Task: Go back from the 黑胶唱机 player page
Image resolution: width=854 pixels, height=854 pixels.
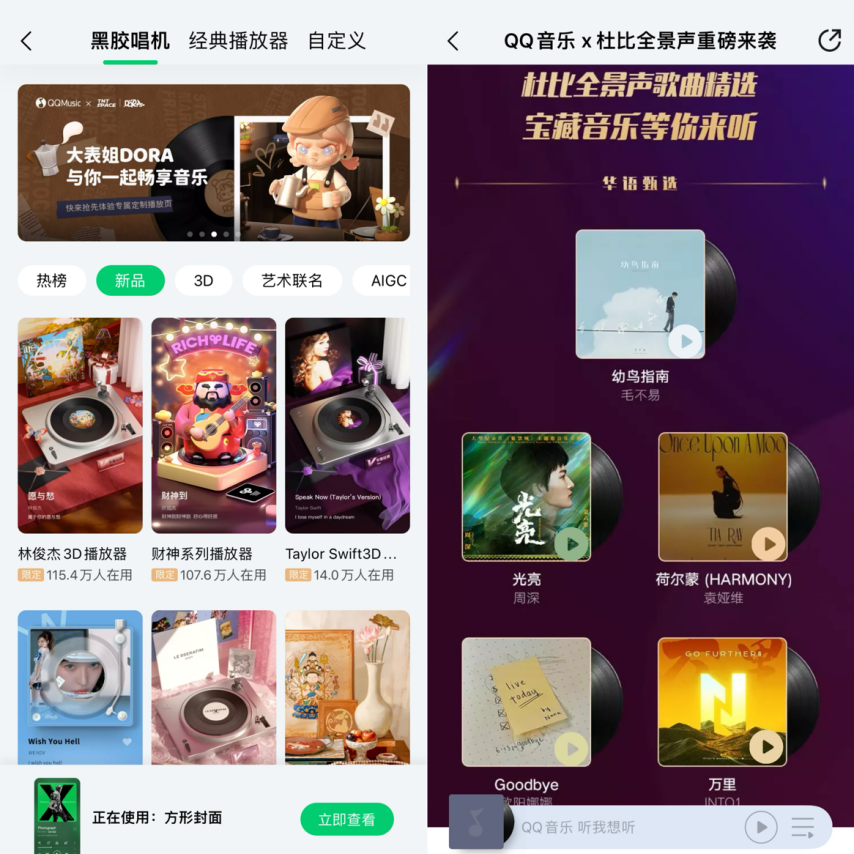Action: coord(27,41)
